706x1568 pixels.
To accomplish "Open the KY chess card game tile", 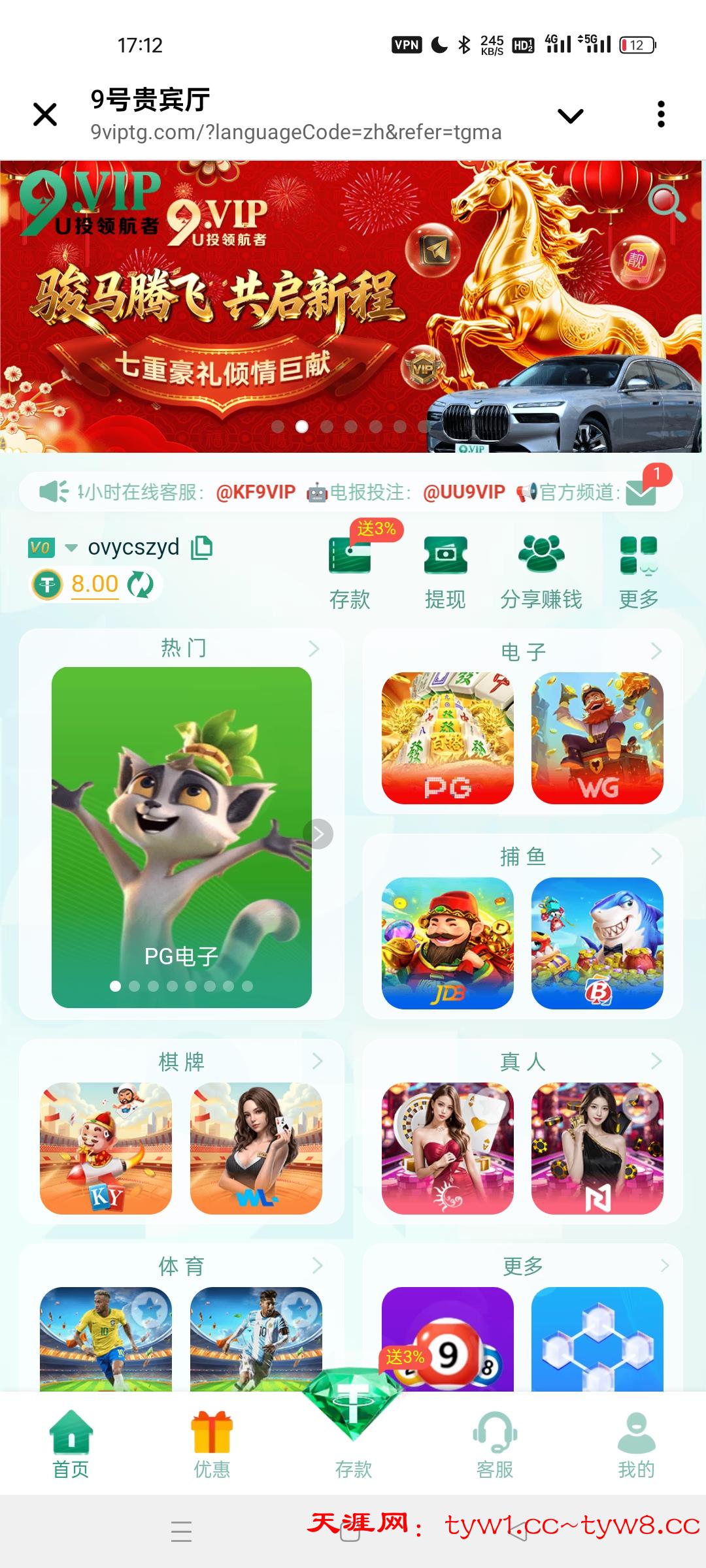I will (106, 1148).
